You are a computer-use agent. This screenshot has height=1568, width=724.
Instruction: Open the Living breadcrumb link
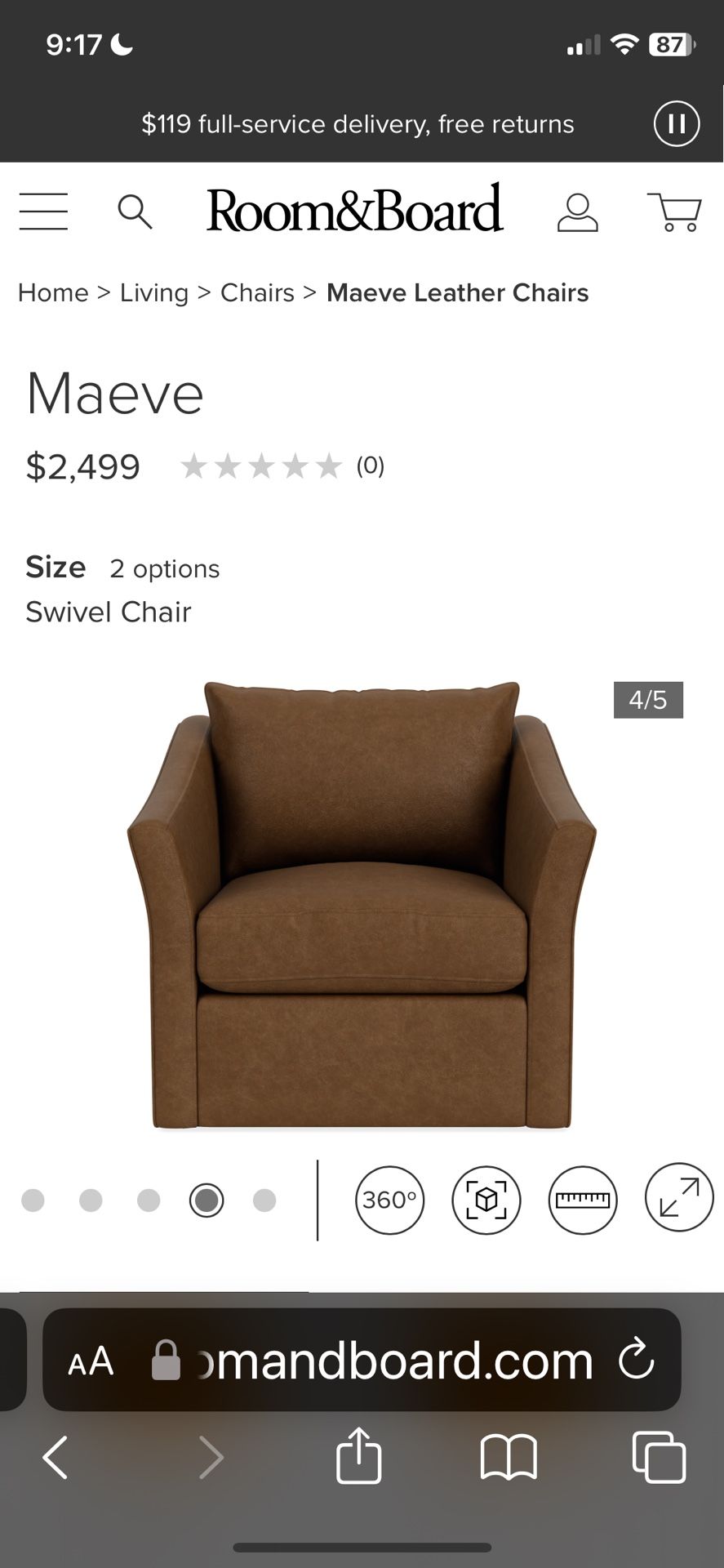coord(154,292)
